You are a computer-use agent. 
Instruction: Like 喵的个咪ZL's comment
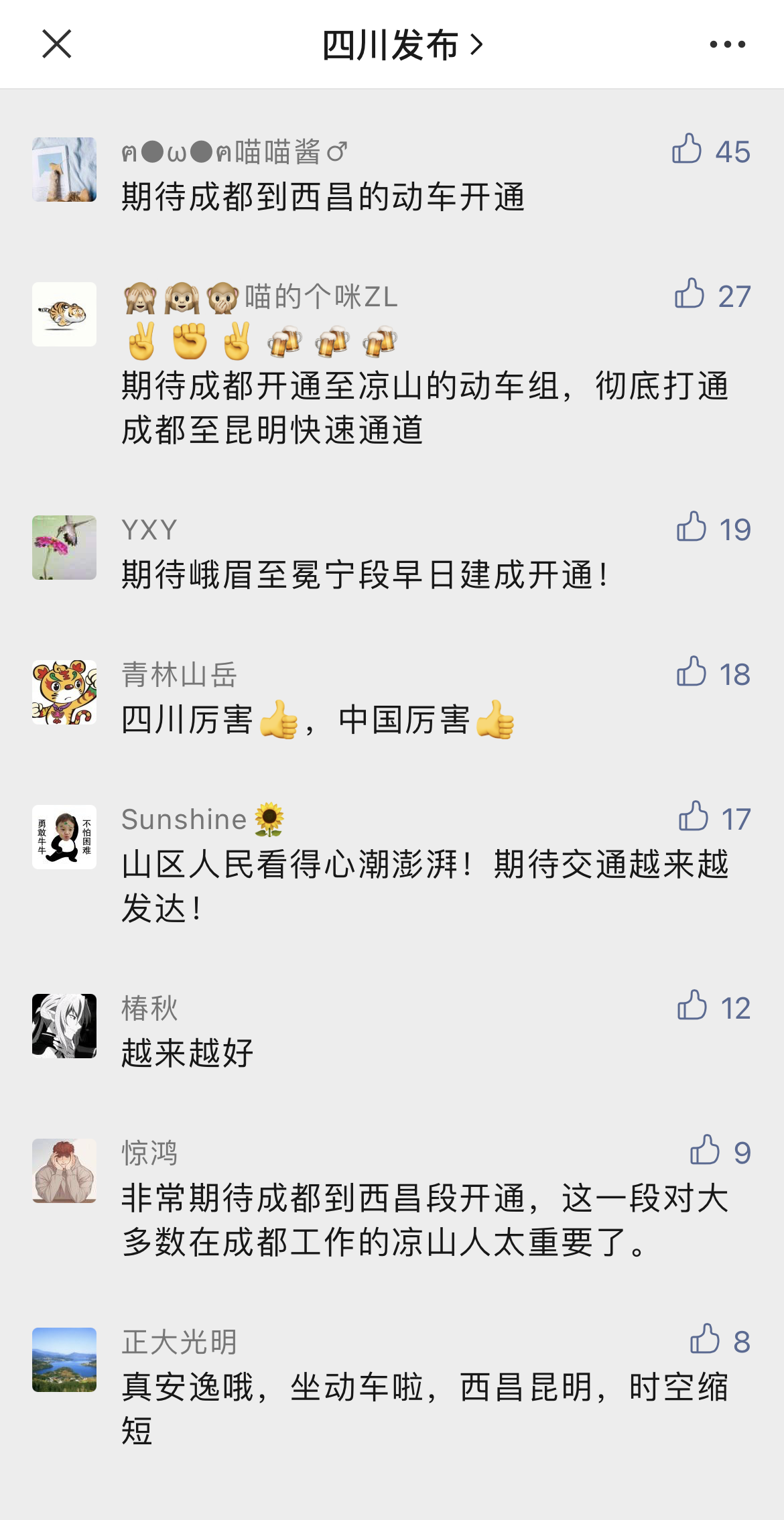click(x=690, y=294)
